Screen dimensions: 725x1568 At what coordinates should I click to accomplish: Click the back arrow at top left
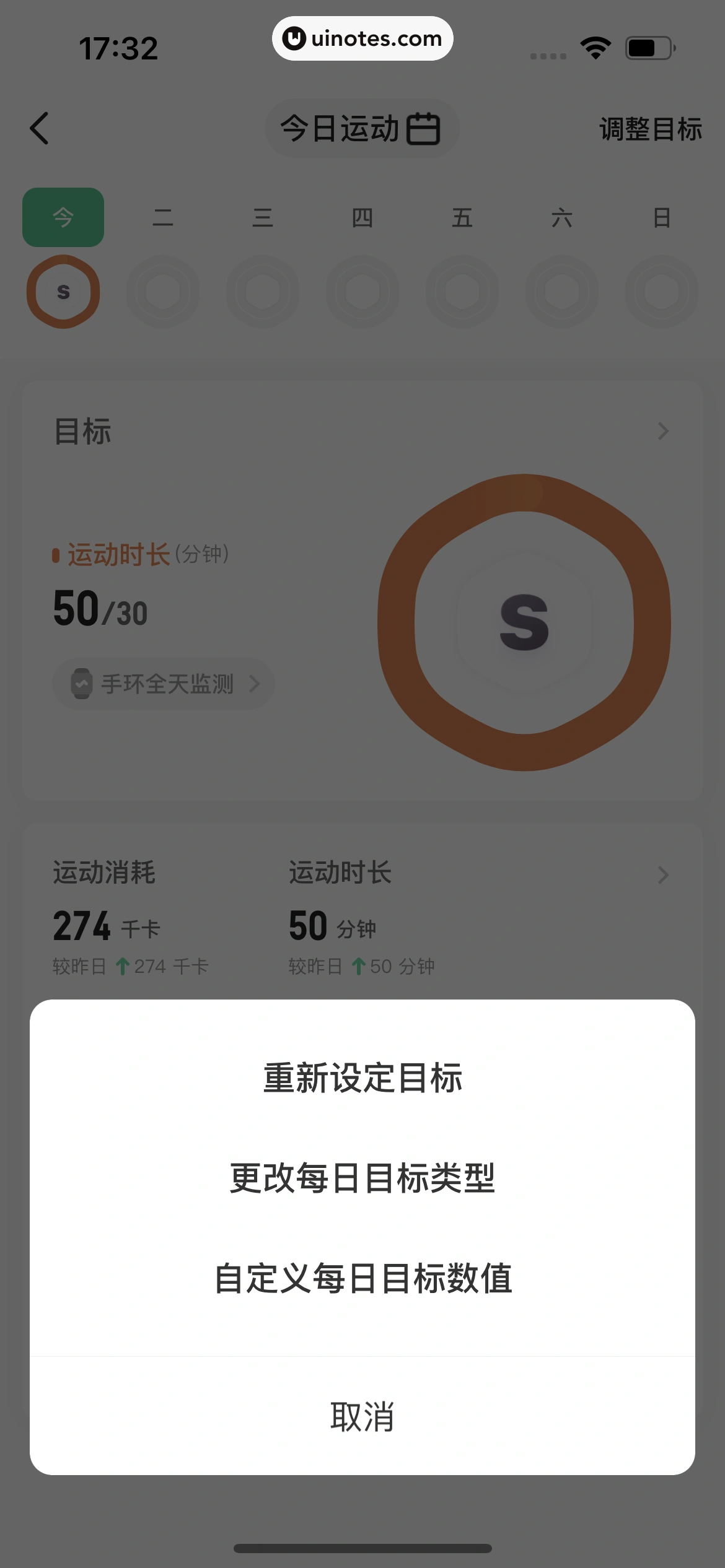pos(40,129)
